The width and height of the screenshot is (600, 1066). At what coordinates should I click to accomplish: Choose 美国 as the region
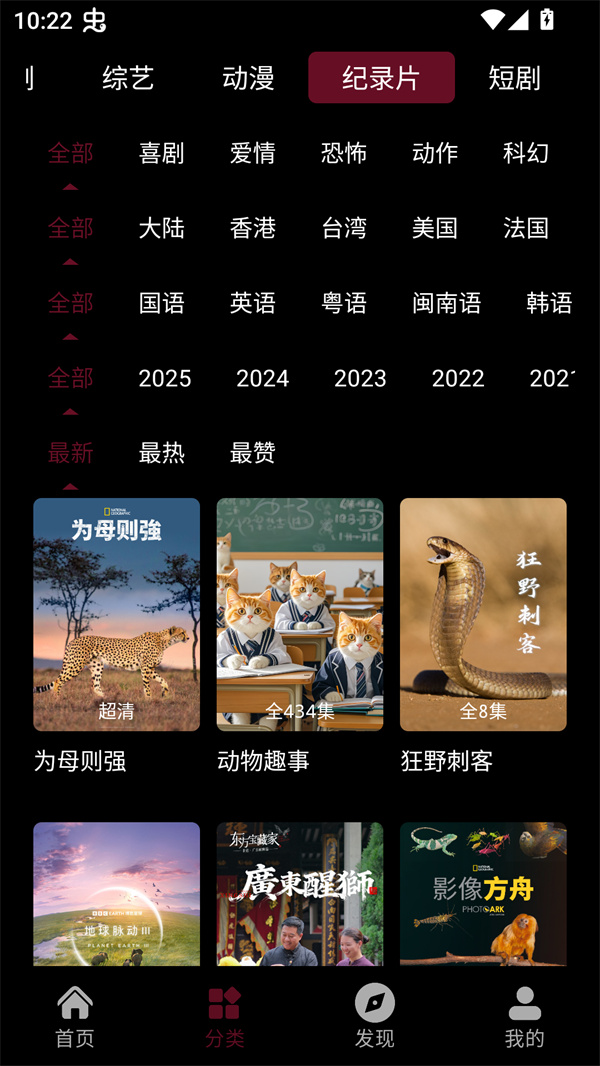tap(435, 228)
